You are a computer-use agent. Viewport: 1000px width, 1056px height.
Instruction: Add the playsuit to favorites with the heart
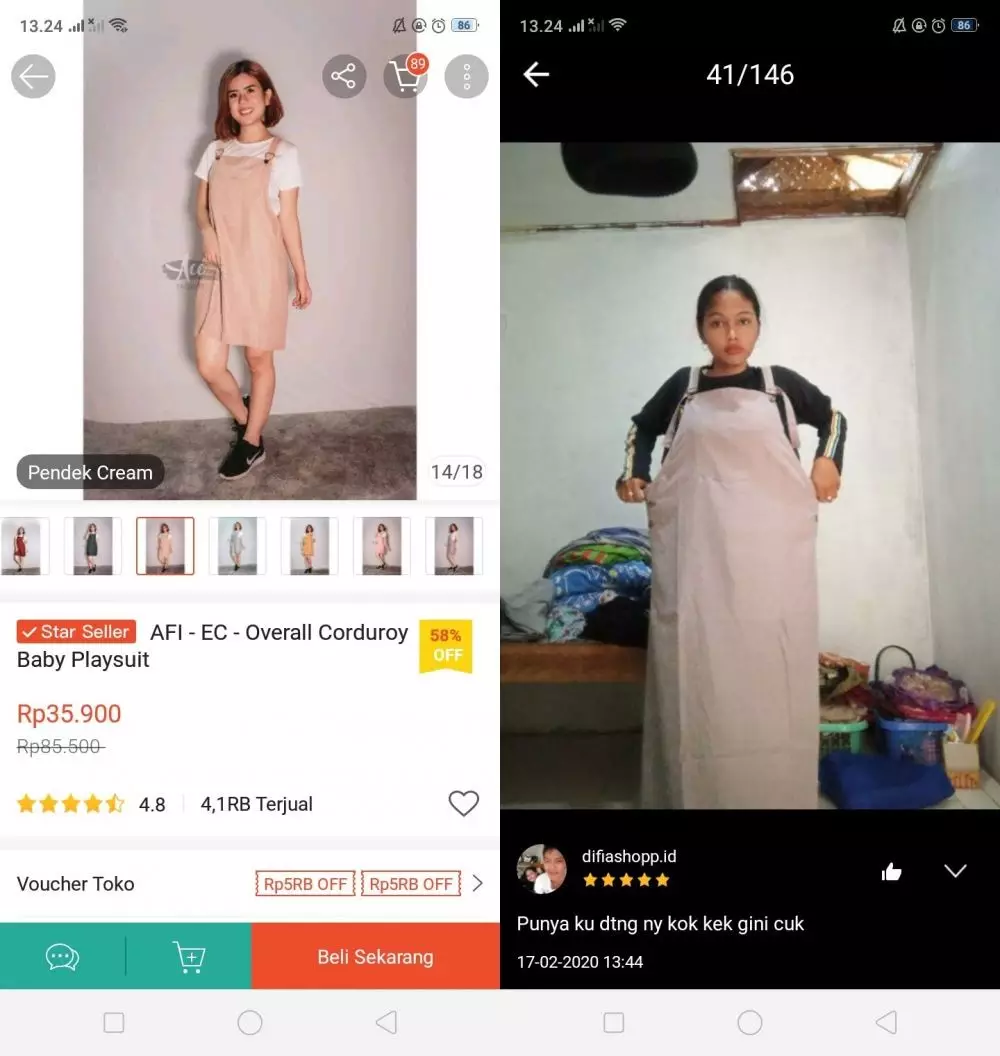pyautogui.click(x=463, y=803)
